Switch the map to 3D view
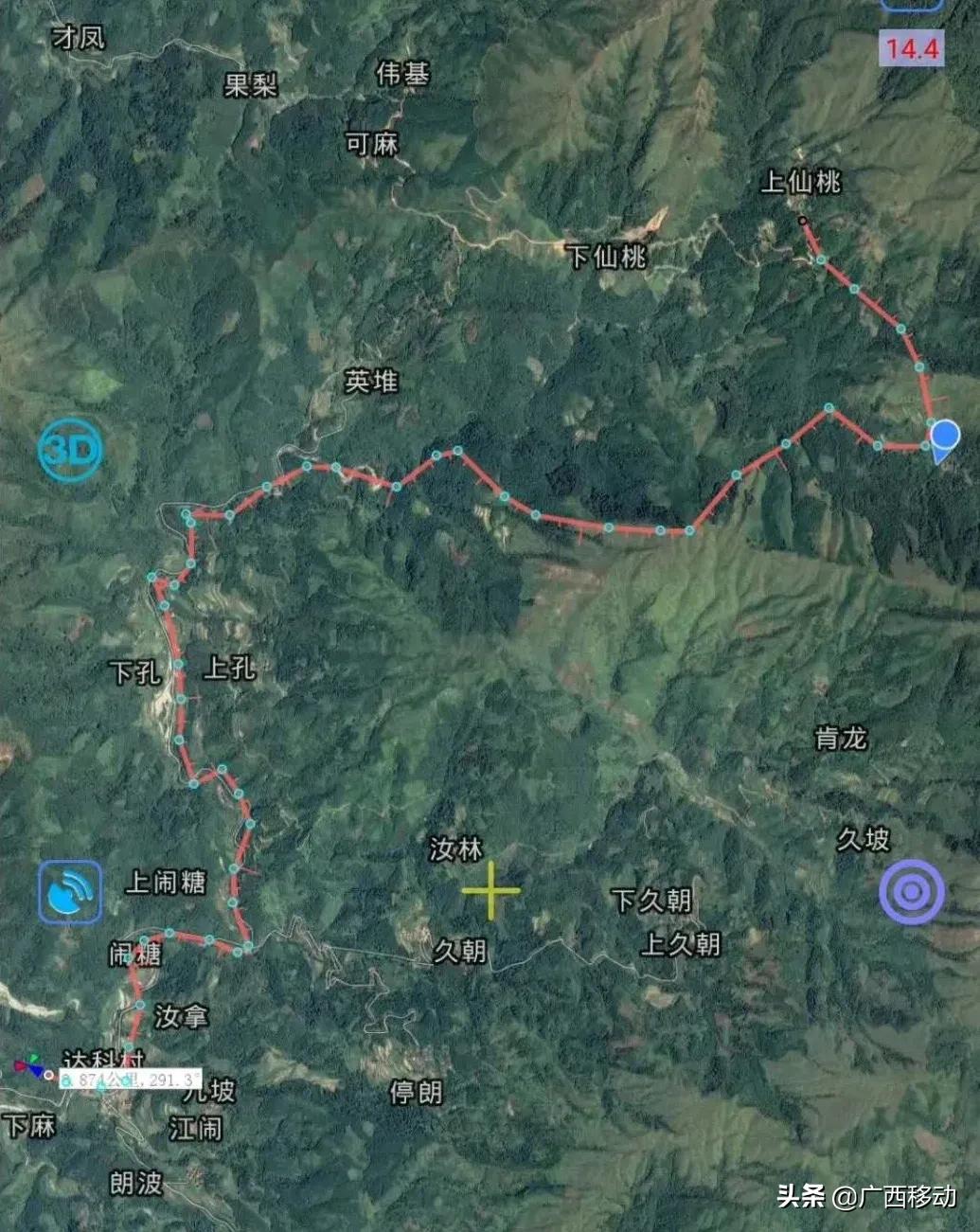 tap(70, 450)
